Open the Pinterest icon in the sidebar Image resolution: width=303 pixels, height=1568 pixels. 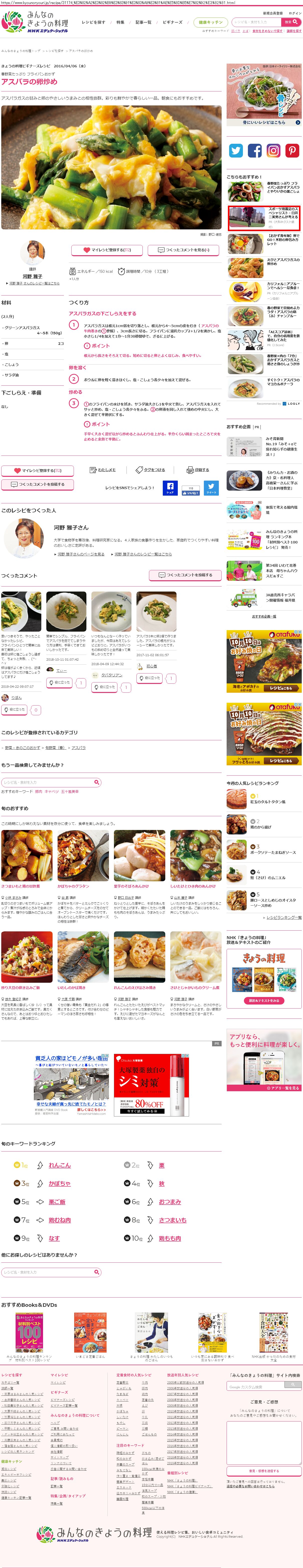point(292,150)
